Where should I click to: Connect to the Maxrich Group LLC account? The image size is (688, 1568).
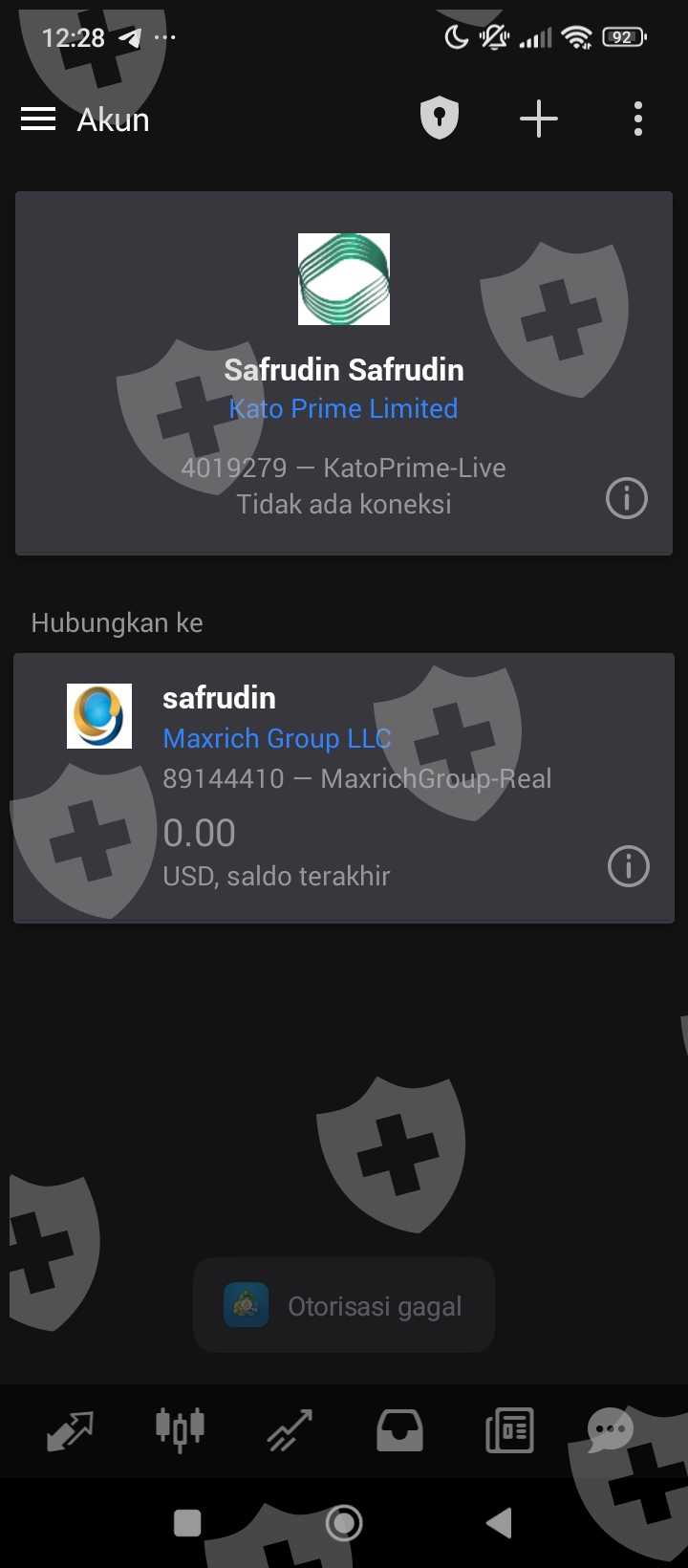[x=344, y=788]
